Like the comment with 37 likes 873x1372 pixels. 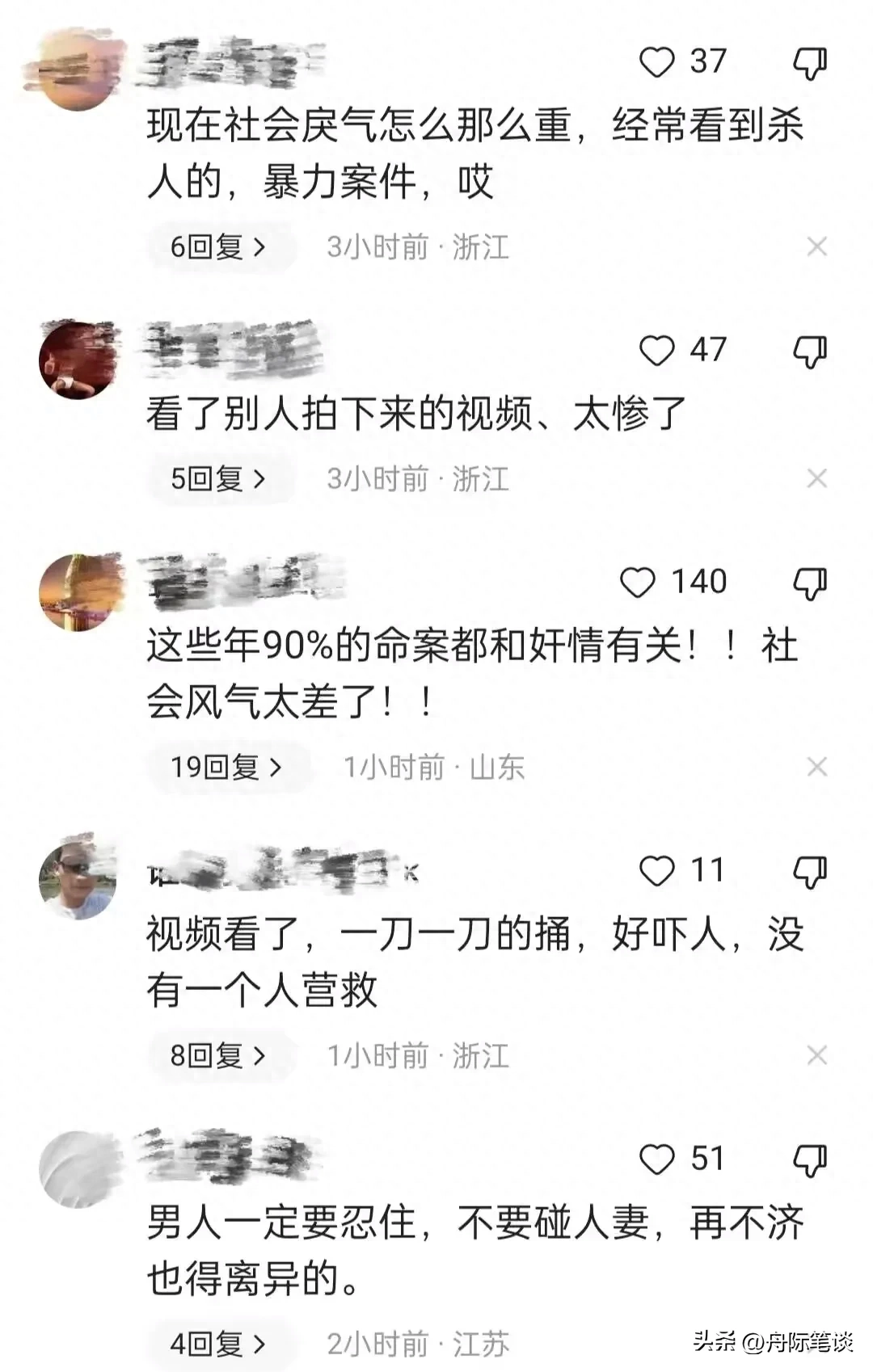pyautogui.click(x=656, y=62)
